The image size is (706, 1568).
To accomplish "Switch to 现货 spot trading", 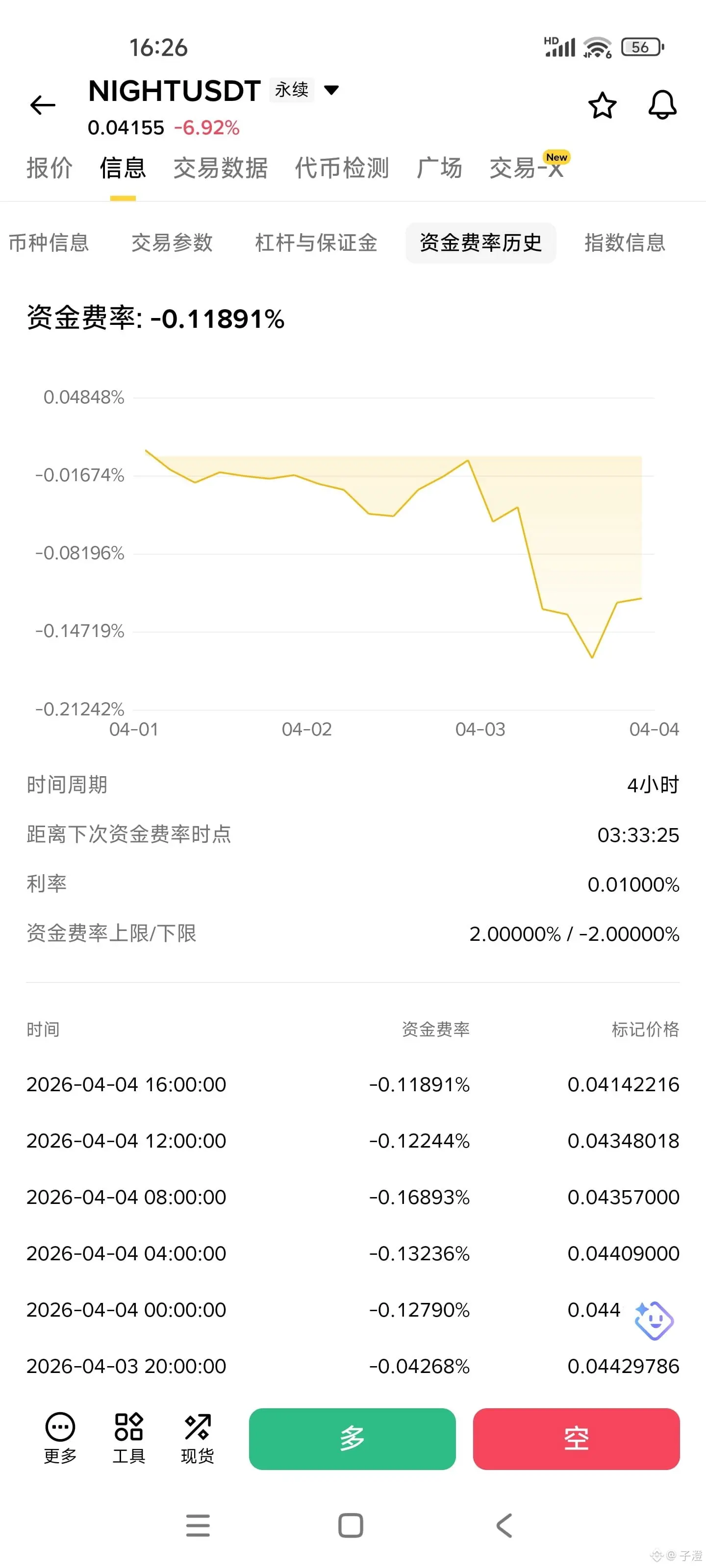I will (x=198, y=1438).
